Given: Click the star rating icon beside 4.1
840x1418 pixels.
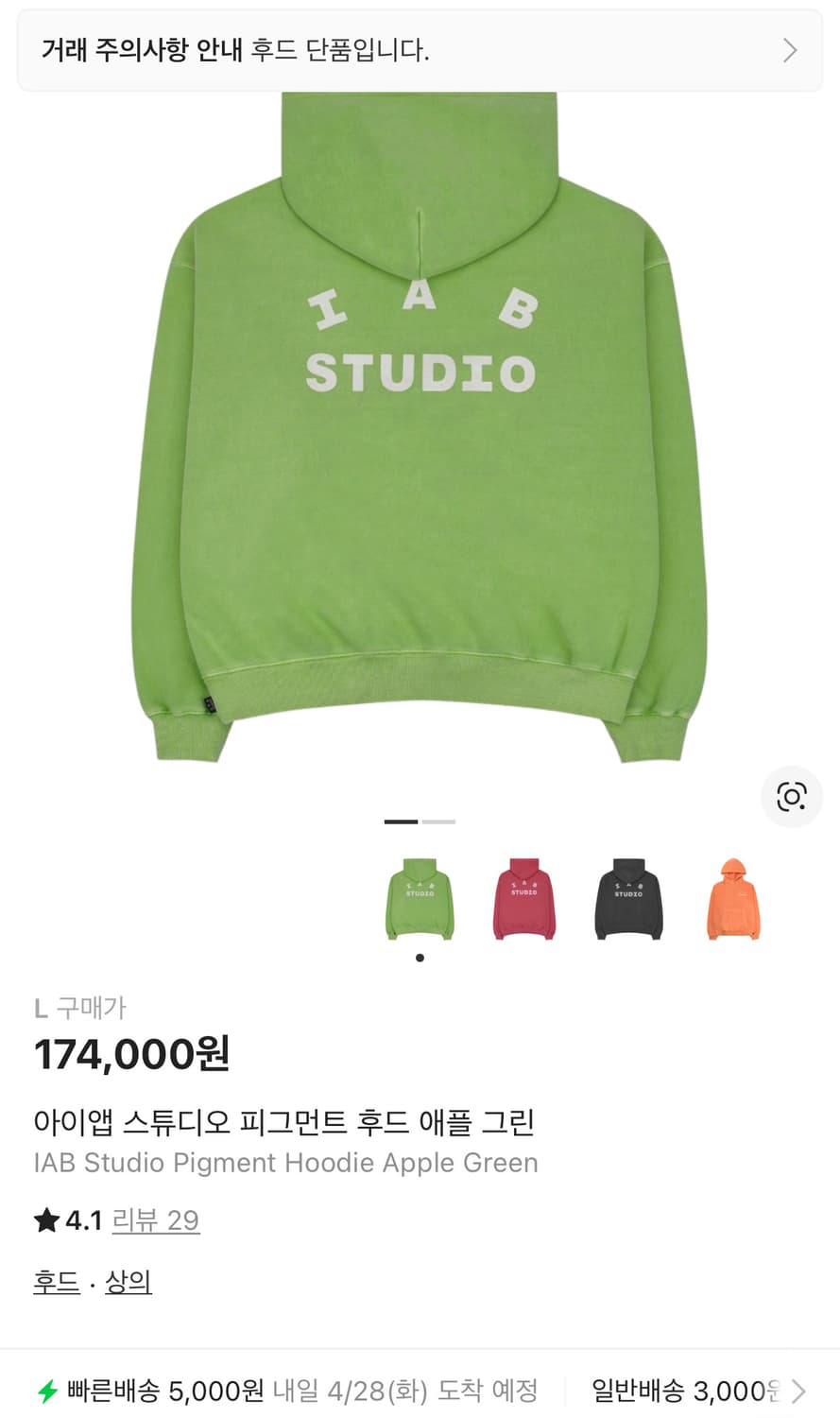Looking at the screenshot, I should point(44,1220).
